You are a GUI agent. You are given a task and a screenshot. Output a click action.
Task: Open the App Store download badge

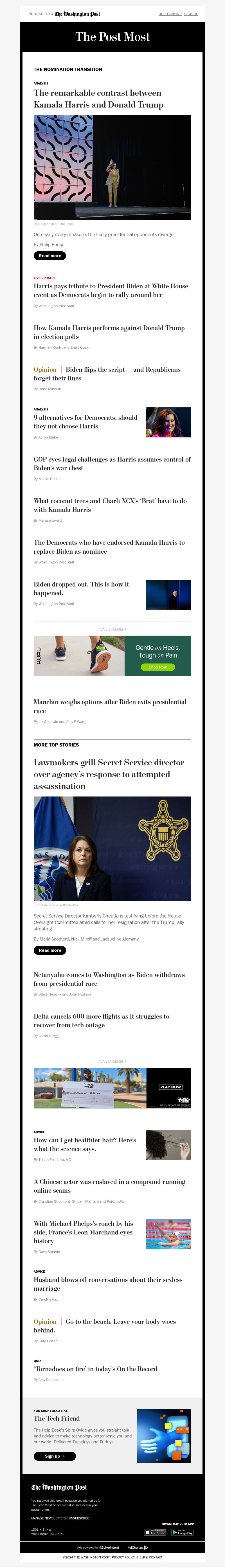point(155,1532)
